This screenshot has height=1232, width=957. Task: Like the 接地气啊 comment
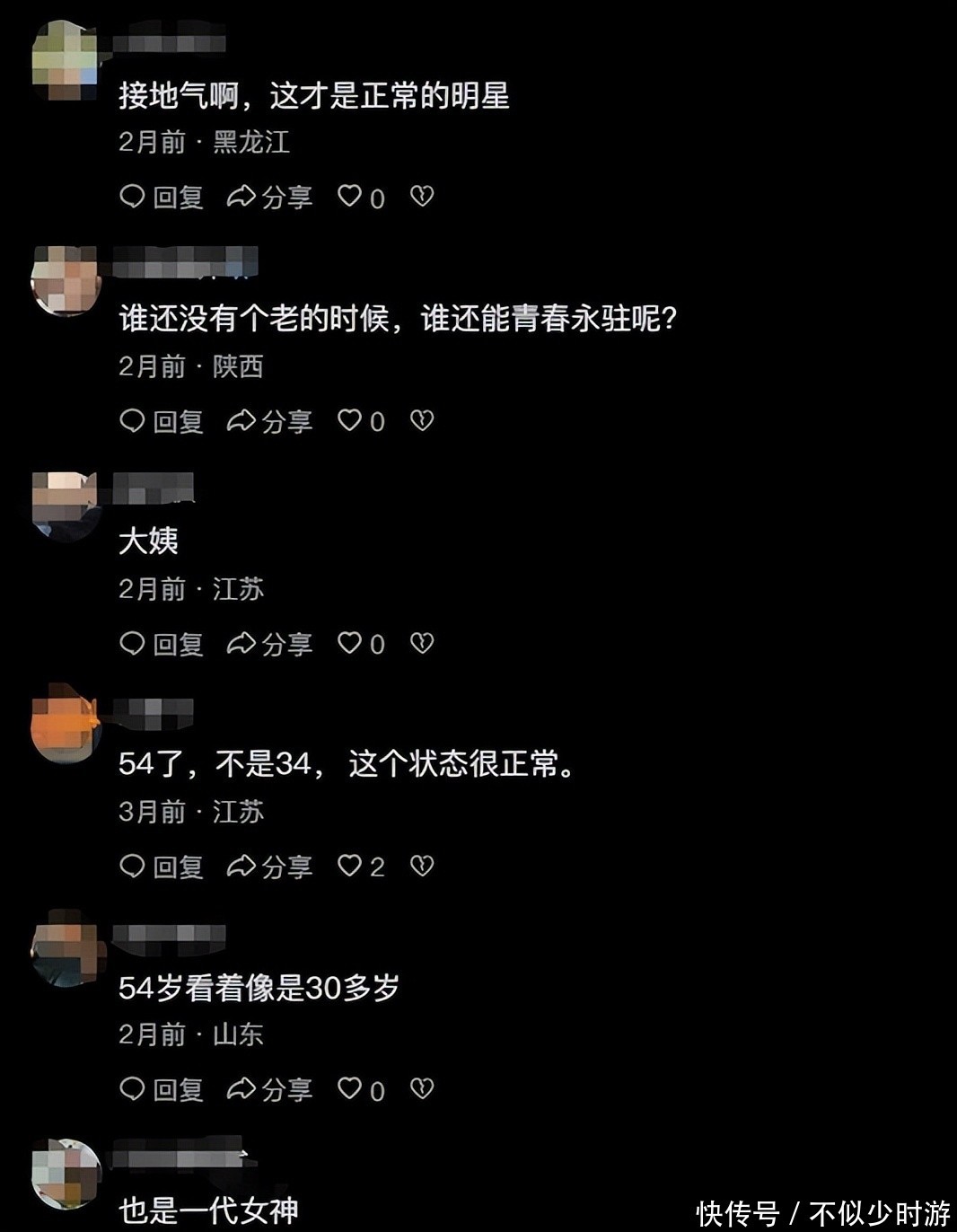pos(349,196)
